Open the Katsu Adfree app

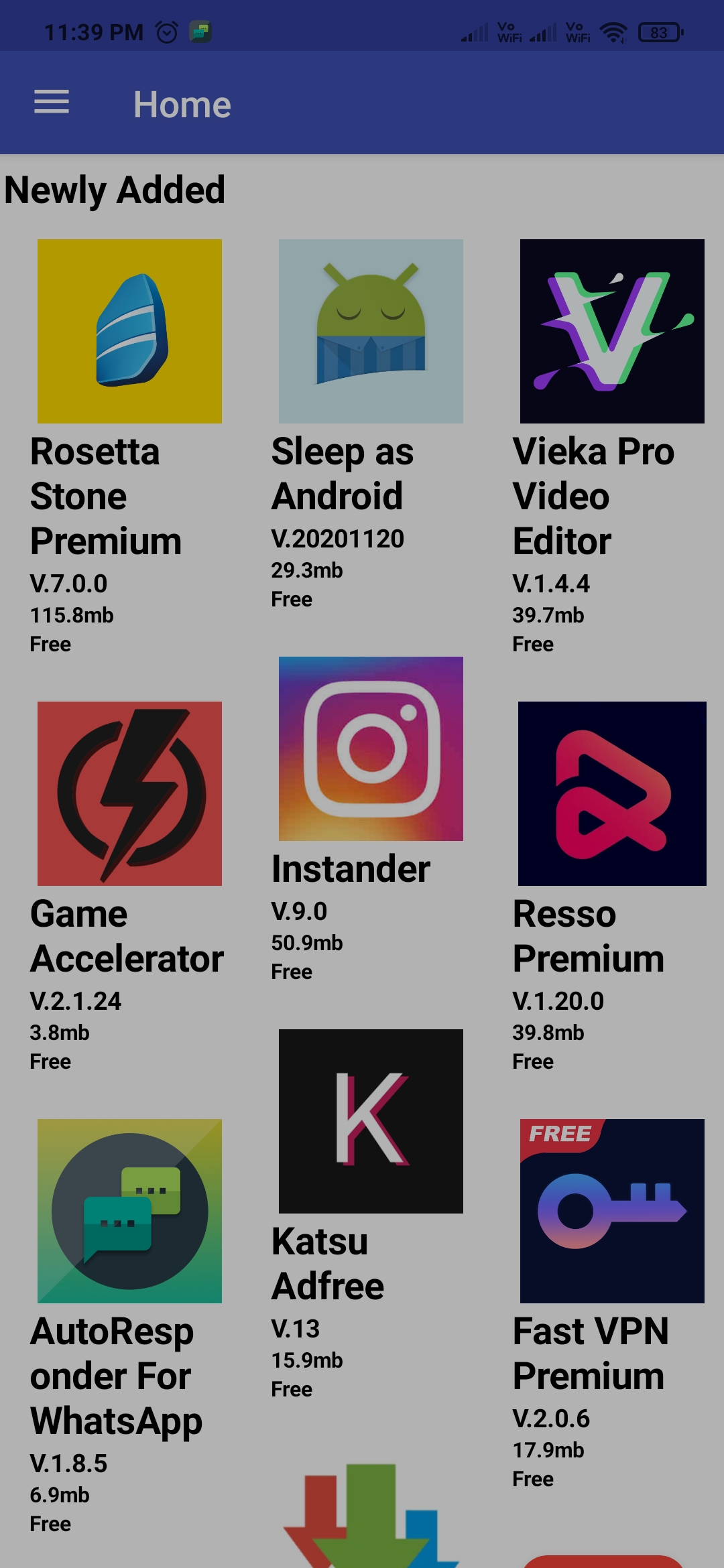[371, 1215]
